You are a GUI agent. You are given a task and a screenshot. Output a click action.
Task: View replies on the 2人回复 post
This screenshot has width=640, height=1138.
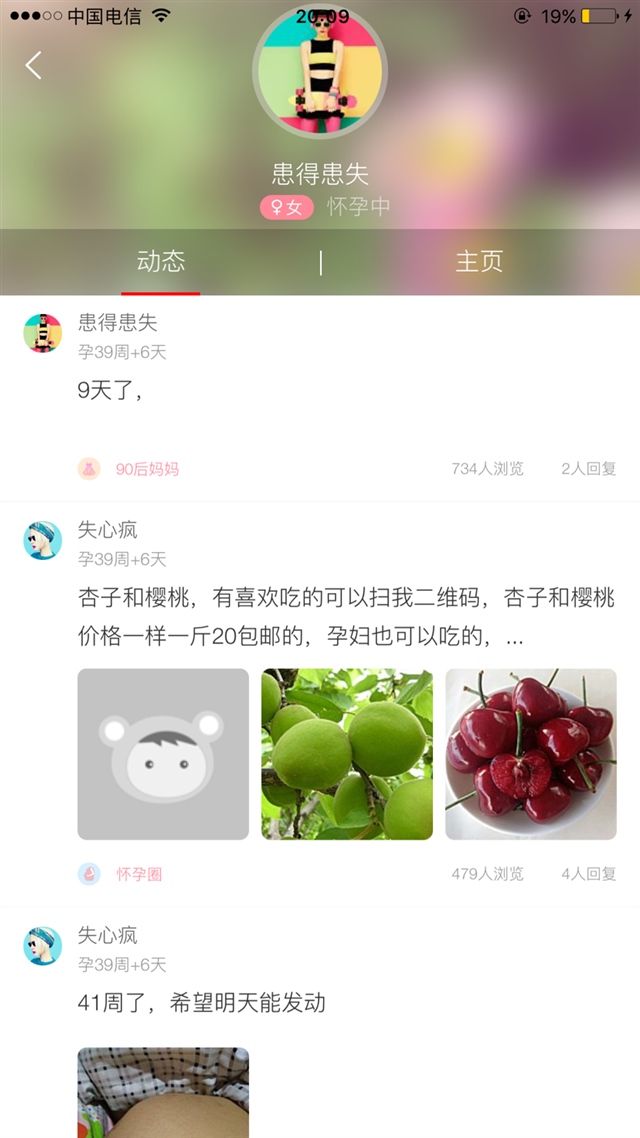588,469
